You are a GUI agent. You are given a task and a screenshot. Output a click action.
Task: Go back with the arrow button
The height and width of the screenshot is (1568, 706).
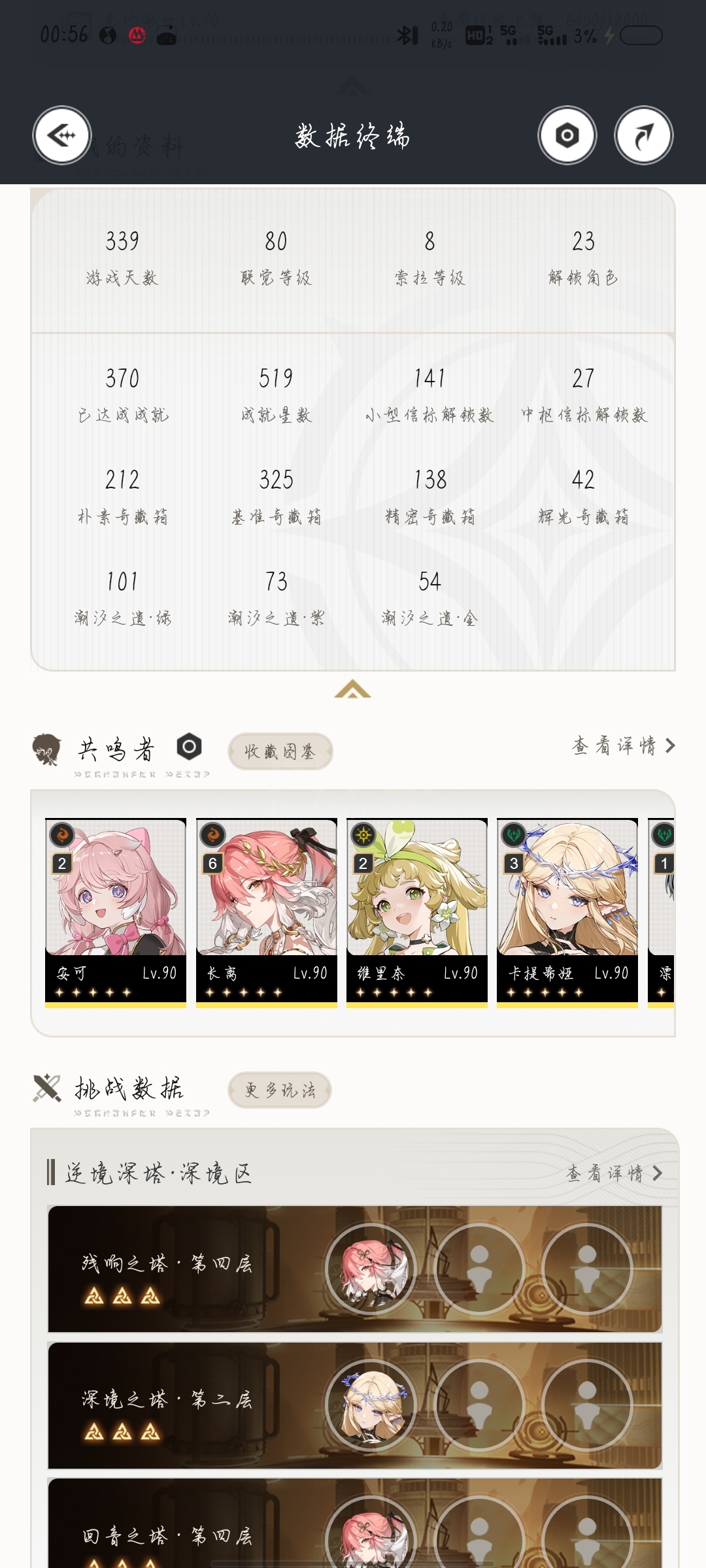click(62, 135)
